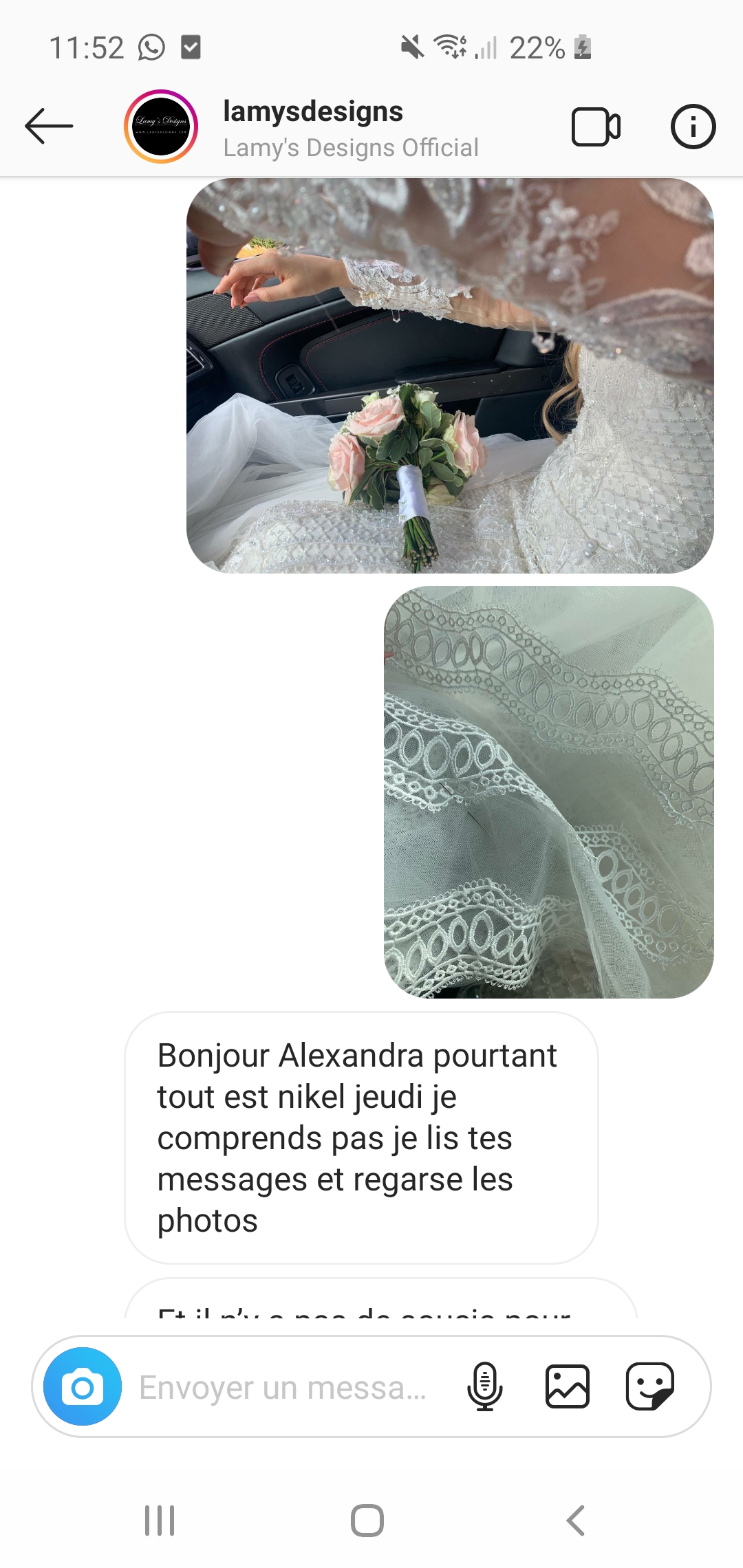Tap the Envoyer un message field
Screen dimensions: 743x1568
(282, 1387)
